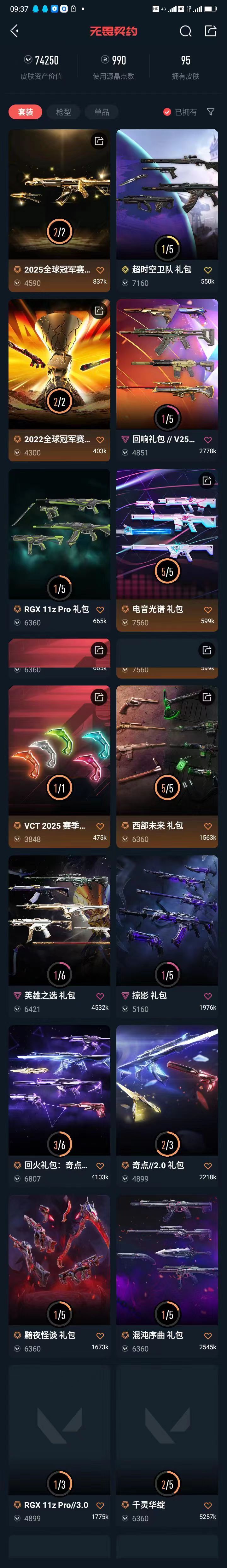
Task: Open the 西部未来 礼包 bundle
Action: [167, 752]
